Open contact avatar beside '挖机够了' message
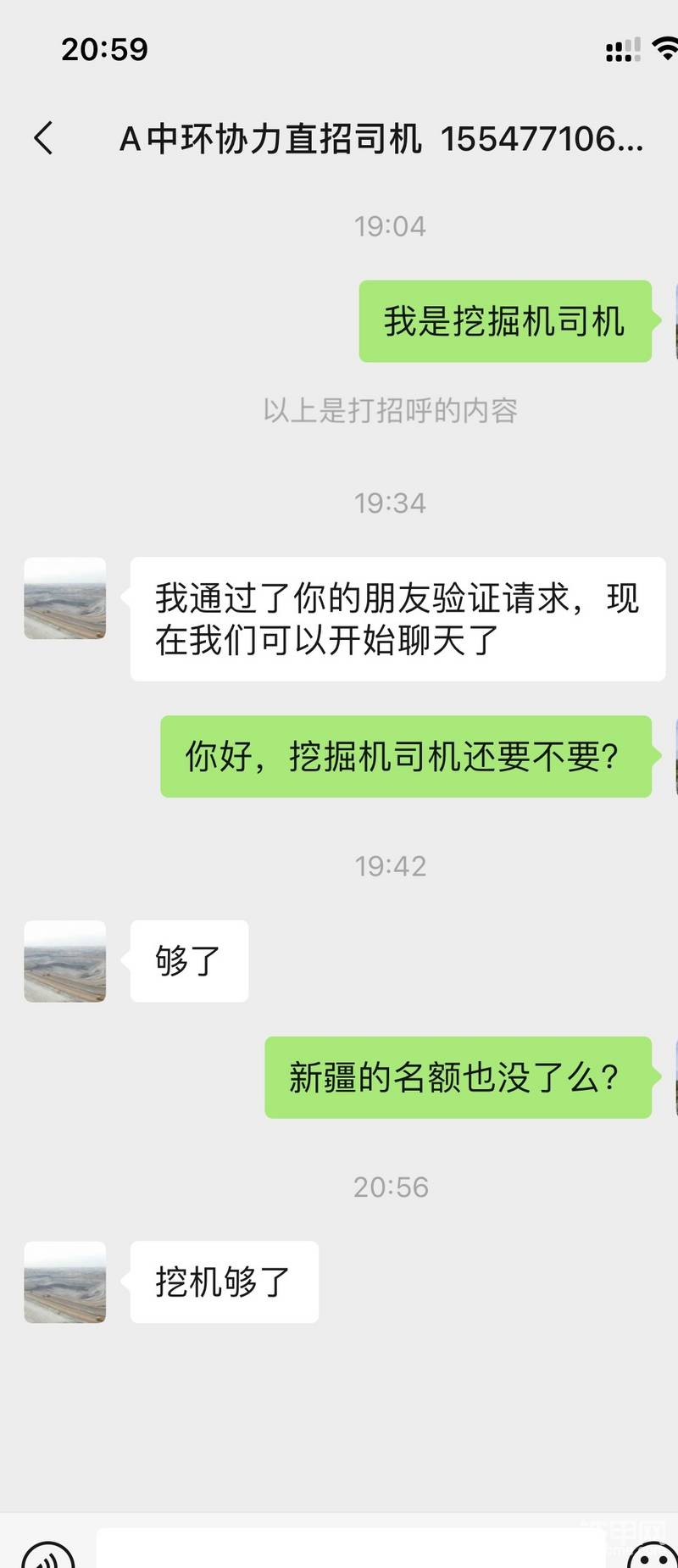The image size is (678, 1568). (x=65, y=1282)
